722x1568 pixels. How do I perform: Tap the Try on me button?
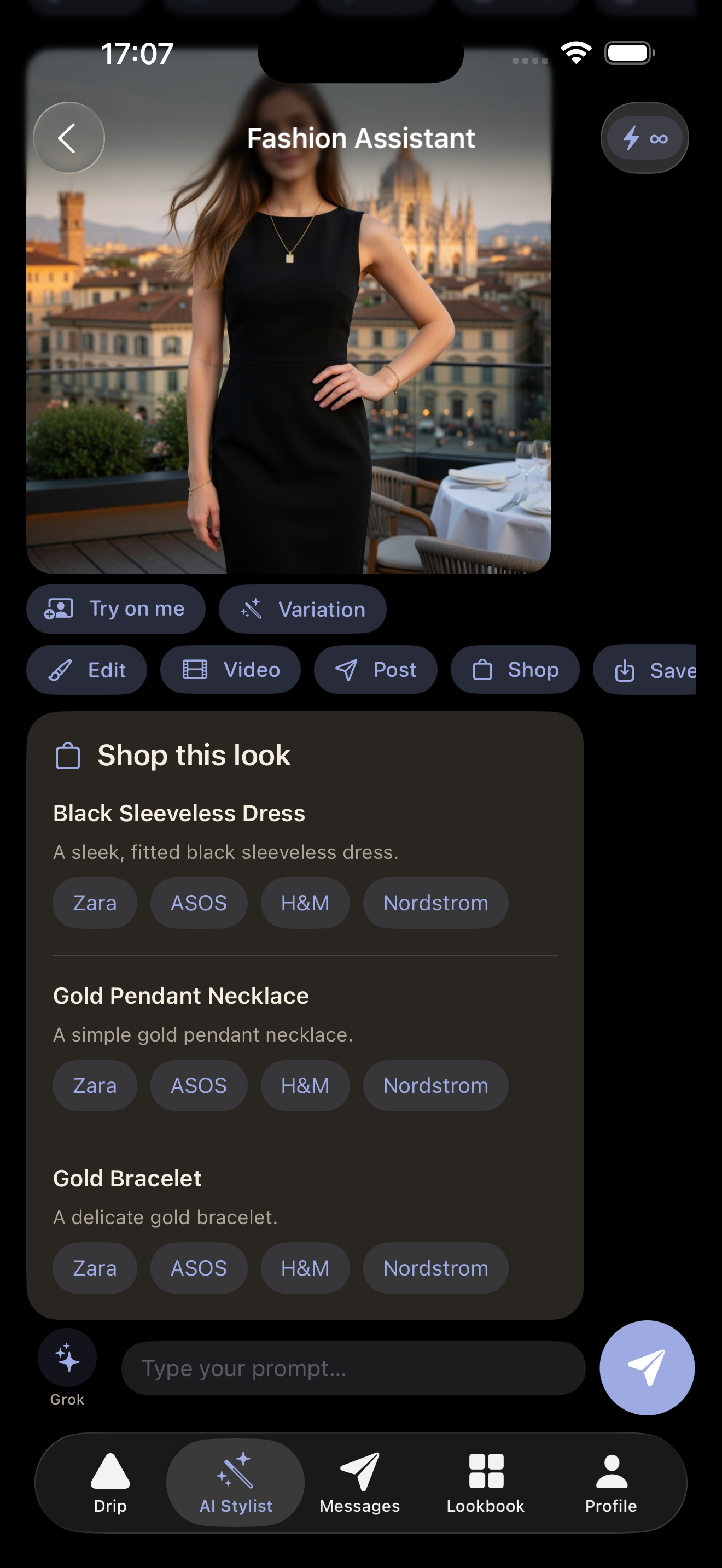115,609
